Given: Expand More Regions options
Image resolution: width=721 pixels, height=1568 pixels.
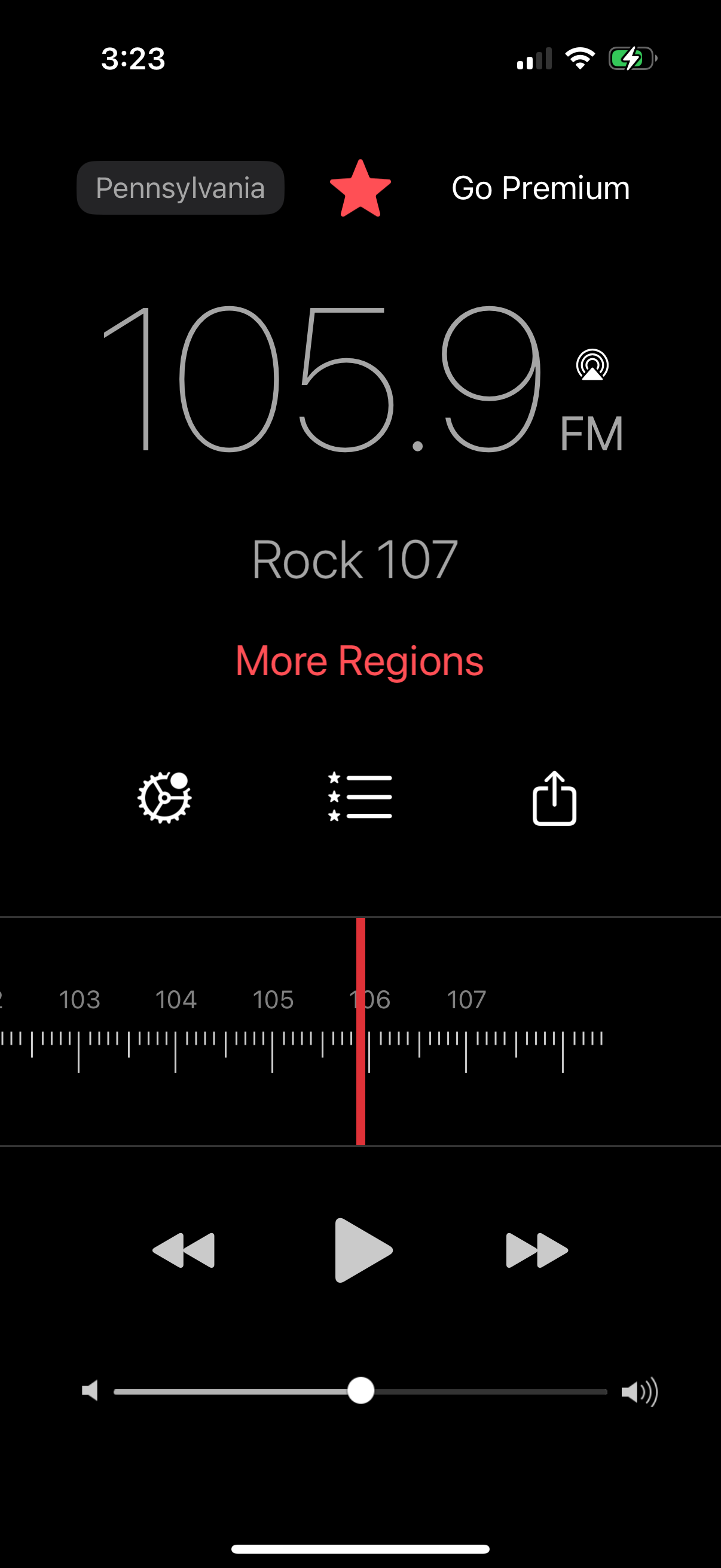Looking at the screenshot, I should point(359,660).
